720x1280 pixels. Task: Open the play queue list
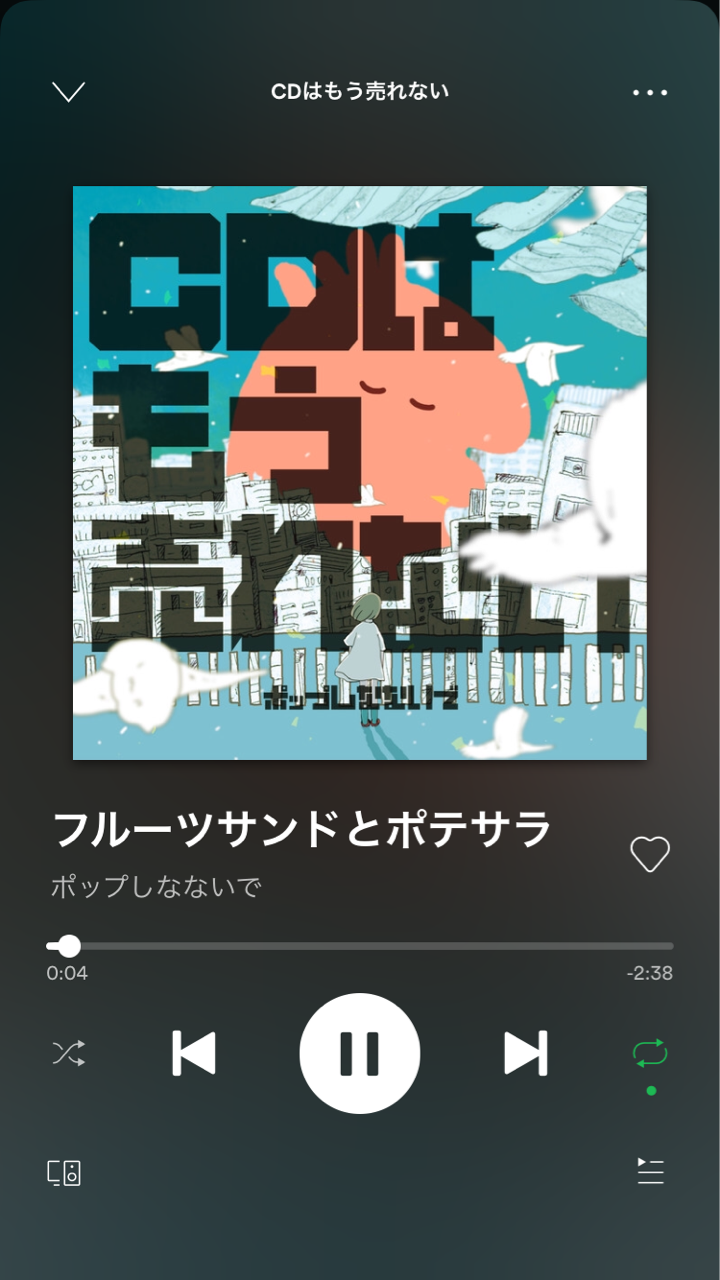click(651, 1171)
